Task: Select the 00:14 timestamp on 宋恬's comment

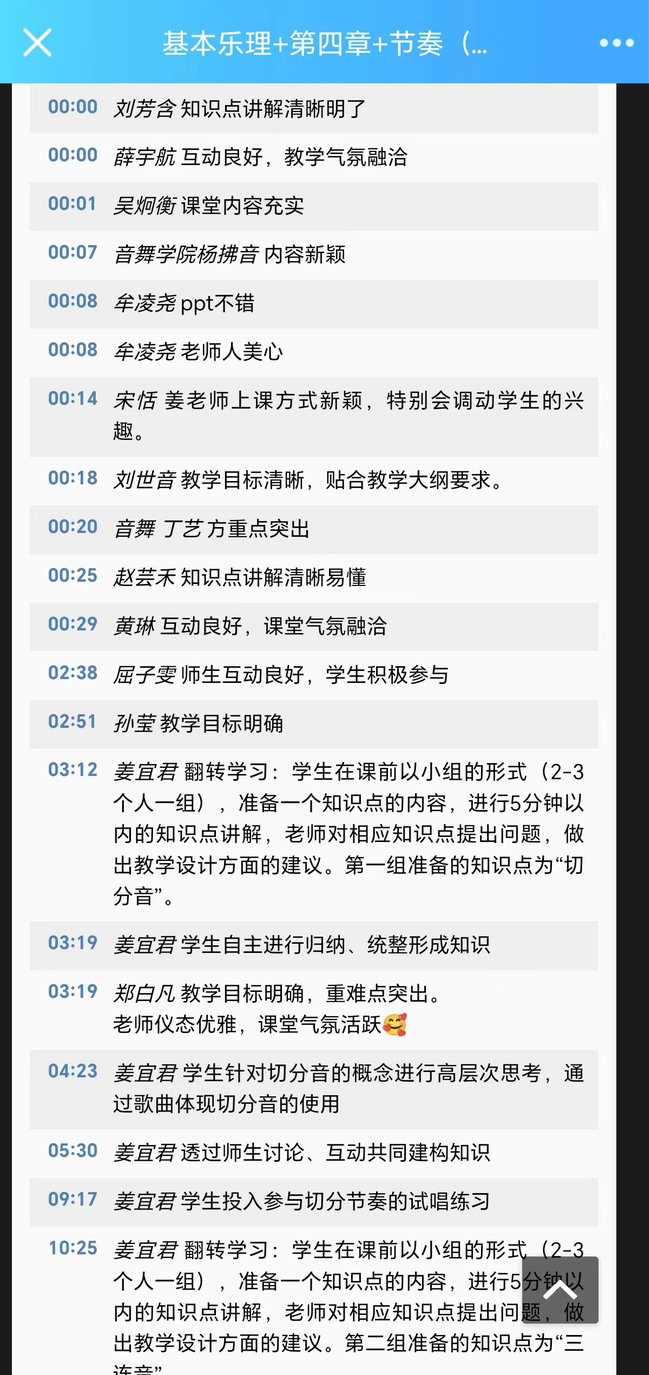Action: pyautogui.click(x=73, y=399)
